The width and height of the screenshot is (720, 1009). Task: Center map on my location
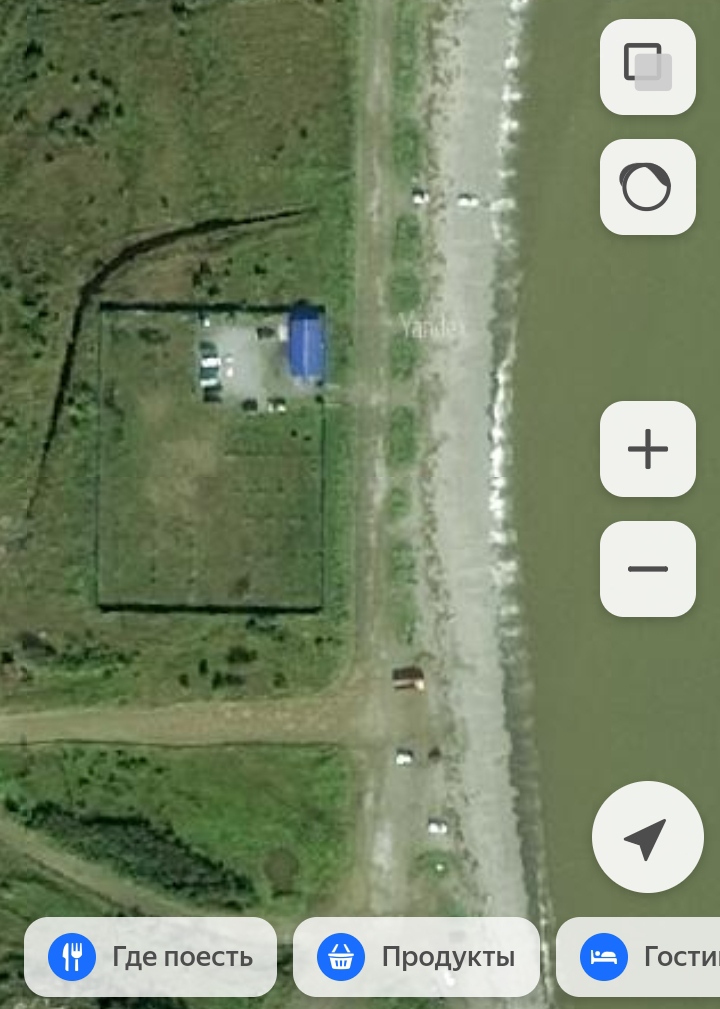647,837
